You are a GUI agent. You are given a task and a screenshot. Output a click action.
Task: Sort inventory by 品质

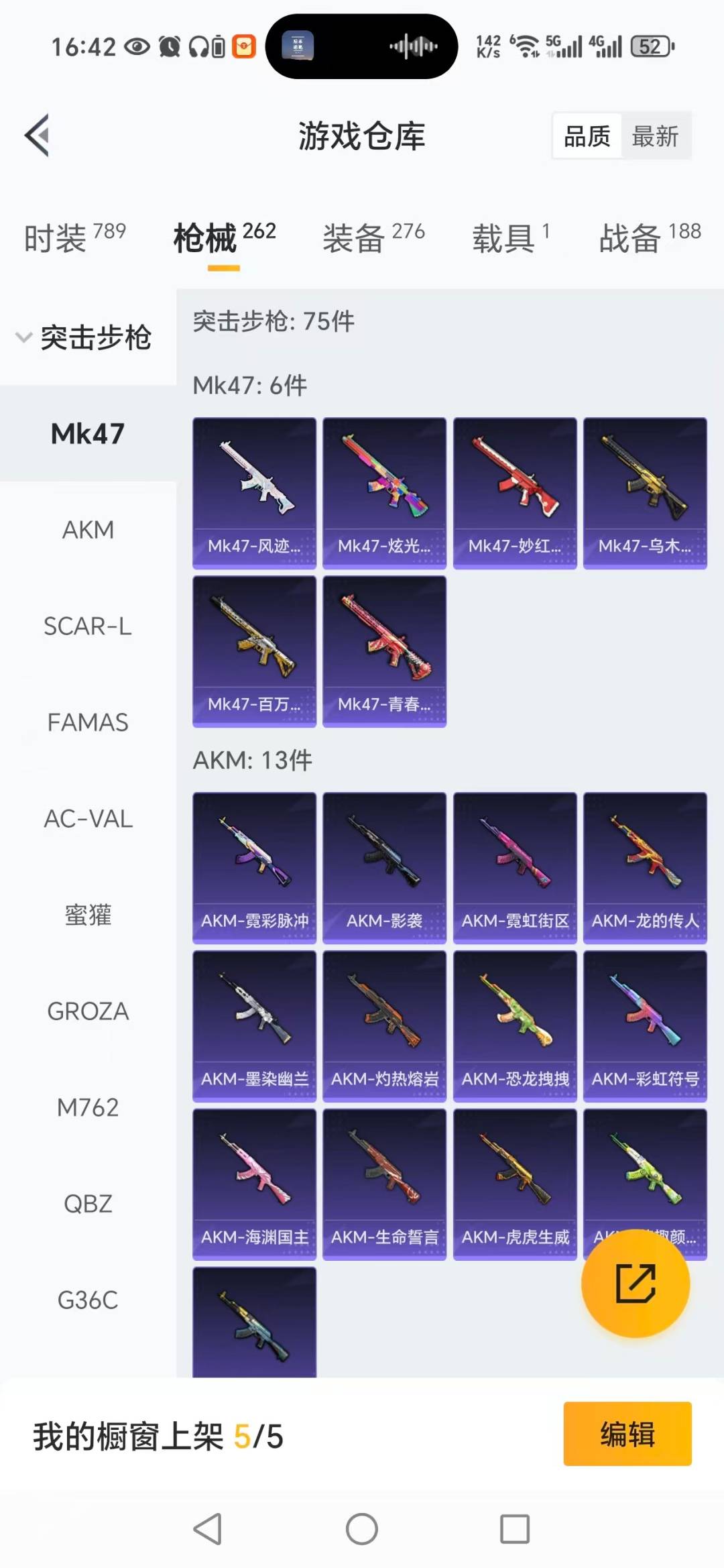click(587, 136)
